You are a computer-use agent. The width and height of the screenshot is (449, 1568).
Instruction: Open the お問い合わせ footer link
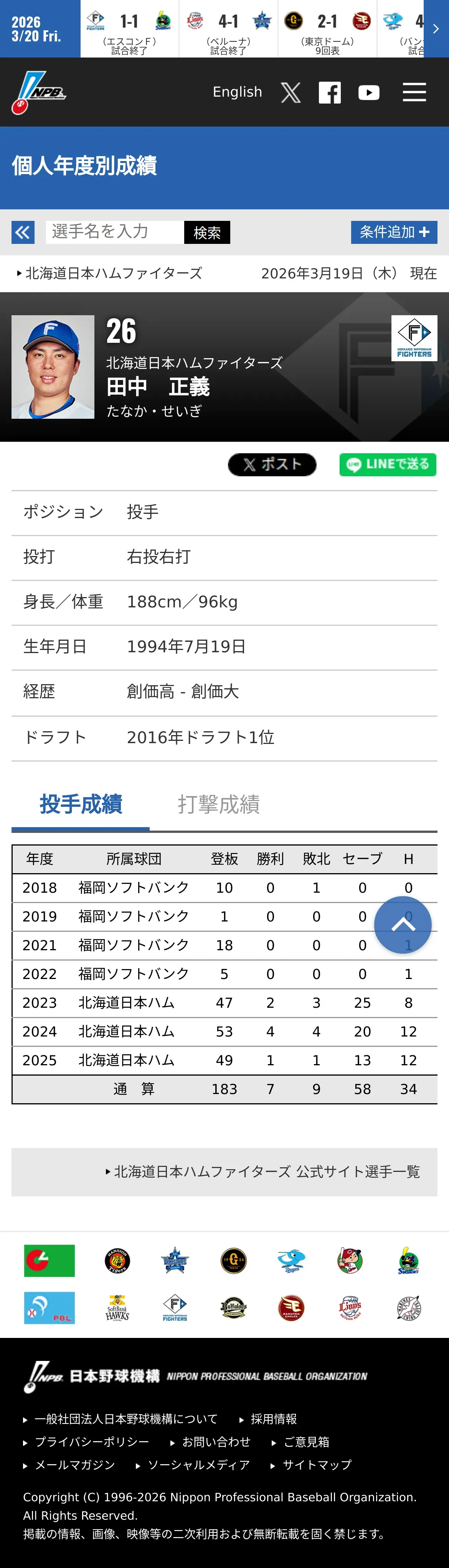[211, 1442]
